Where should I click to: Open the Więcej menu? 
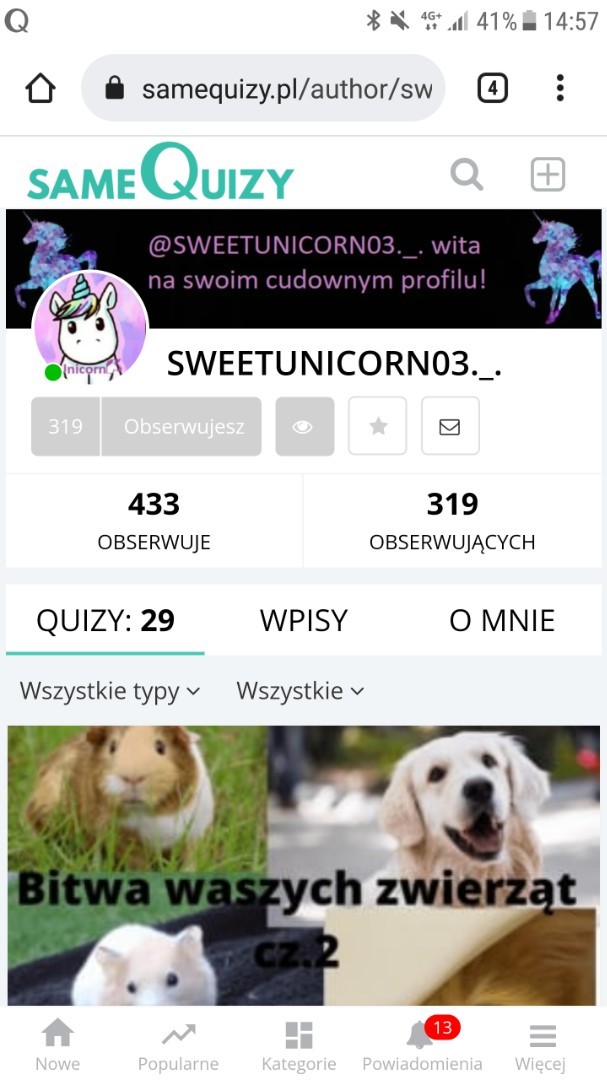click(x=541, y=1045)
